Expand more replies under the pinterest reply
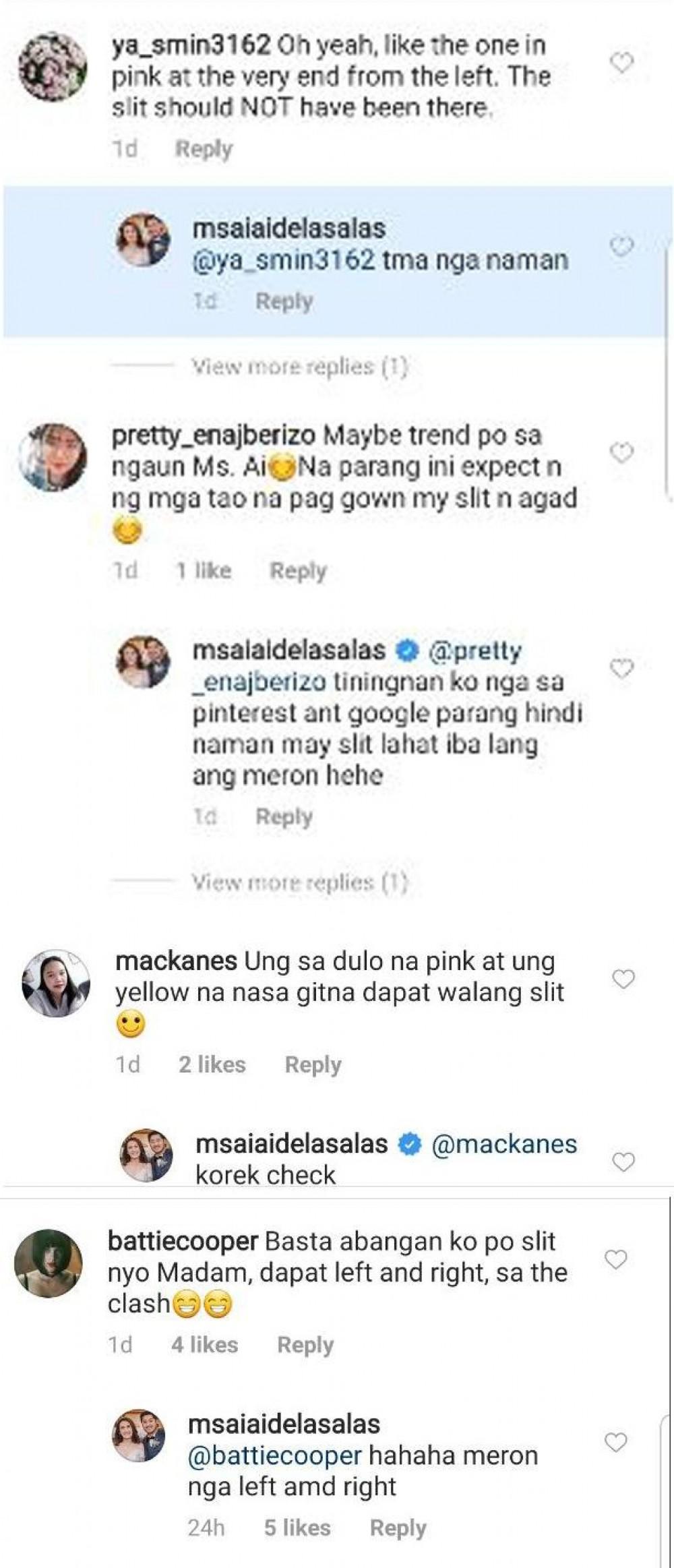The image size is (674, 1568). click(300, 882)
